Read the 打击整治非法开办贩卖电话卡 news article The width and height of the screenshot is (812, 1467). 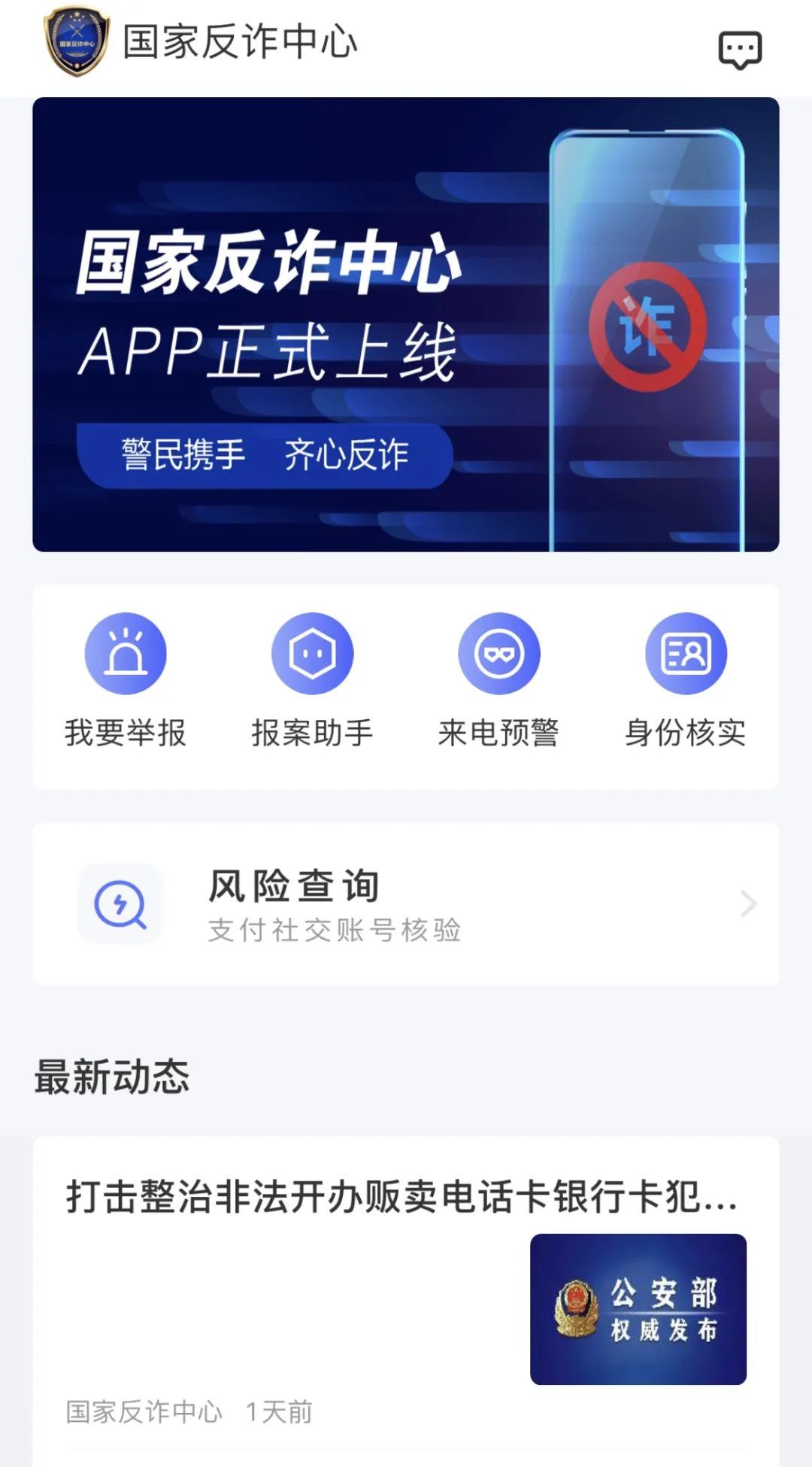[401, 1198]
